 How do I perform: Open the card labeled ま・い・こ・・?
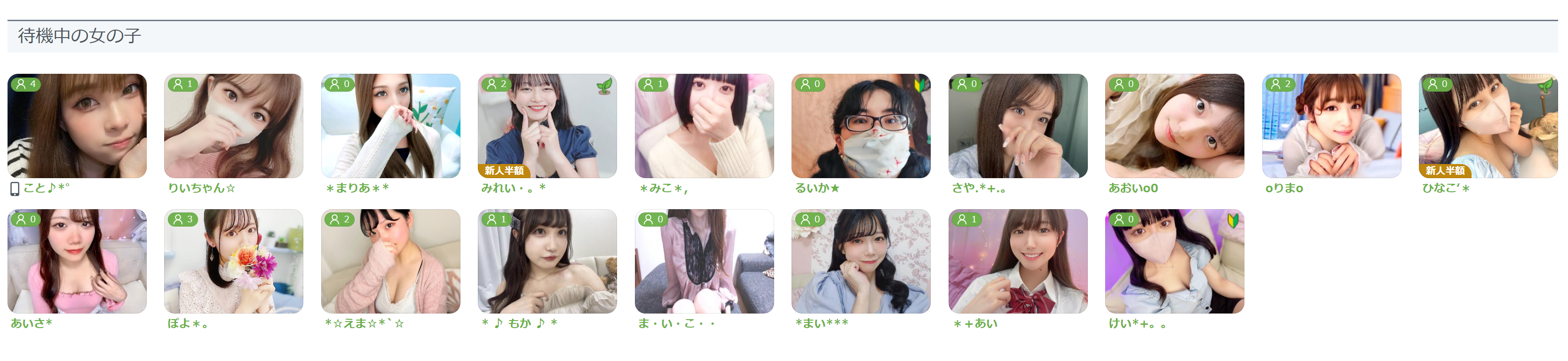[704, 261]
